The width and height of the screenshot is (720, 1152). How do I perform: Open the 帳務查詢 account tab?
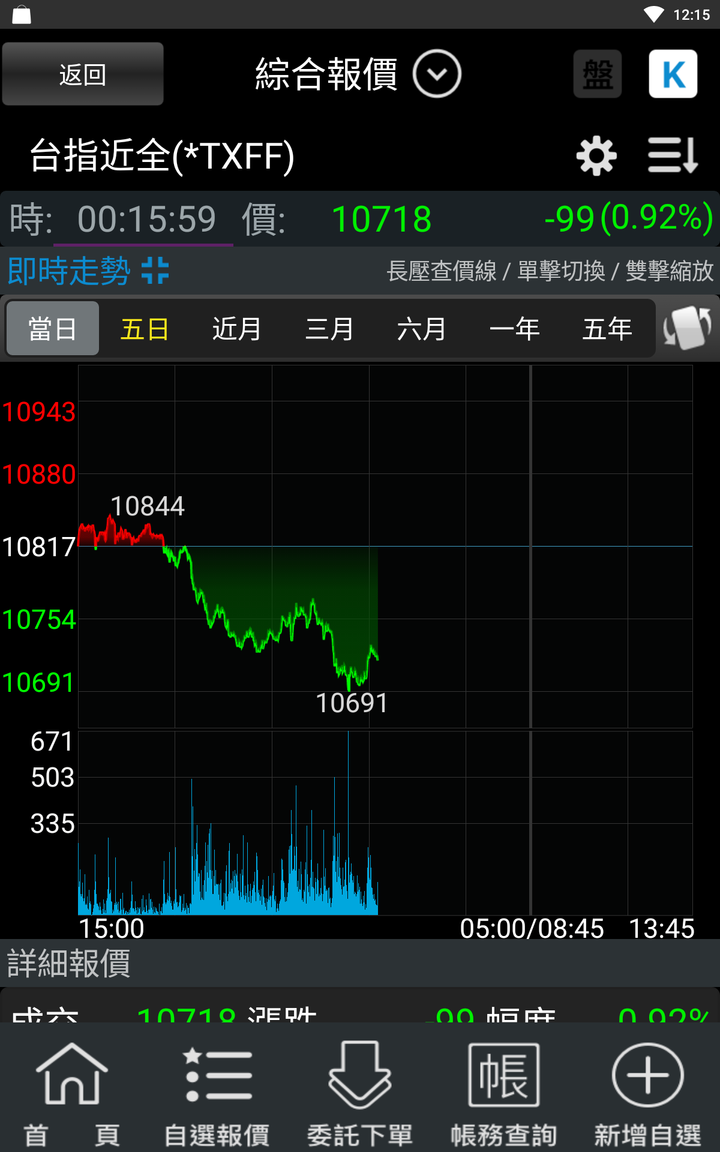504,1093
